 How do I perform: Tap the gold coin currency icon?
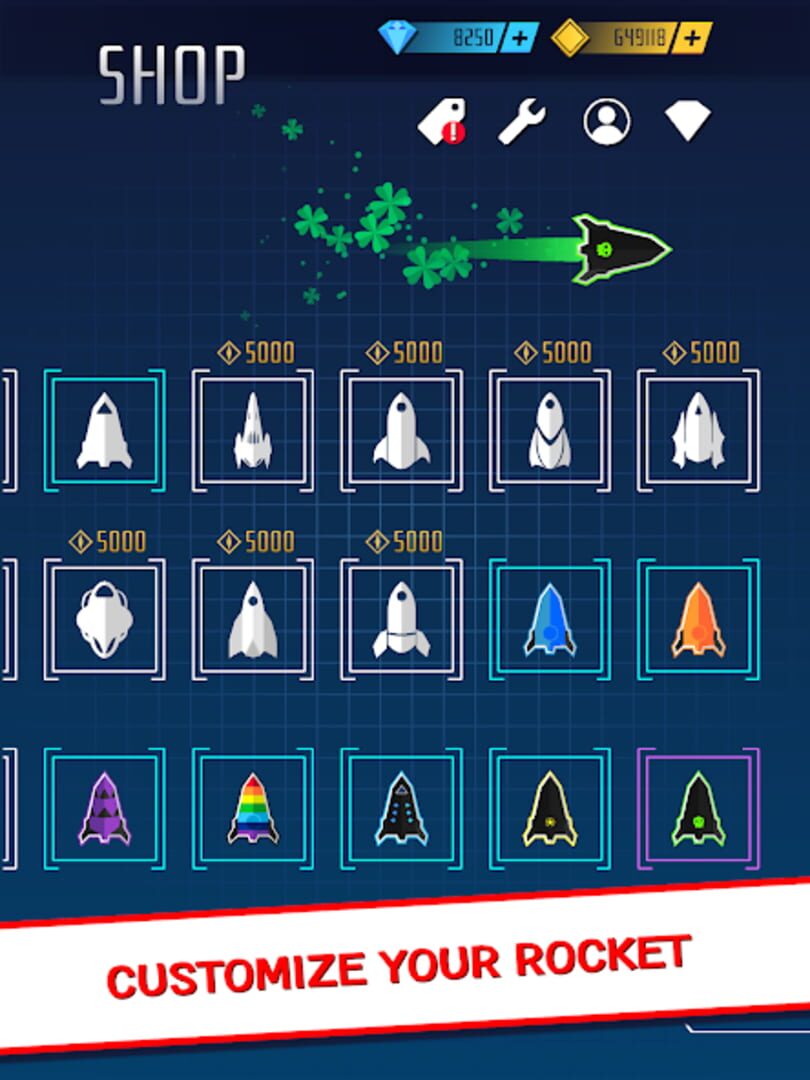tap(570, 38)
